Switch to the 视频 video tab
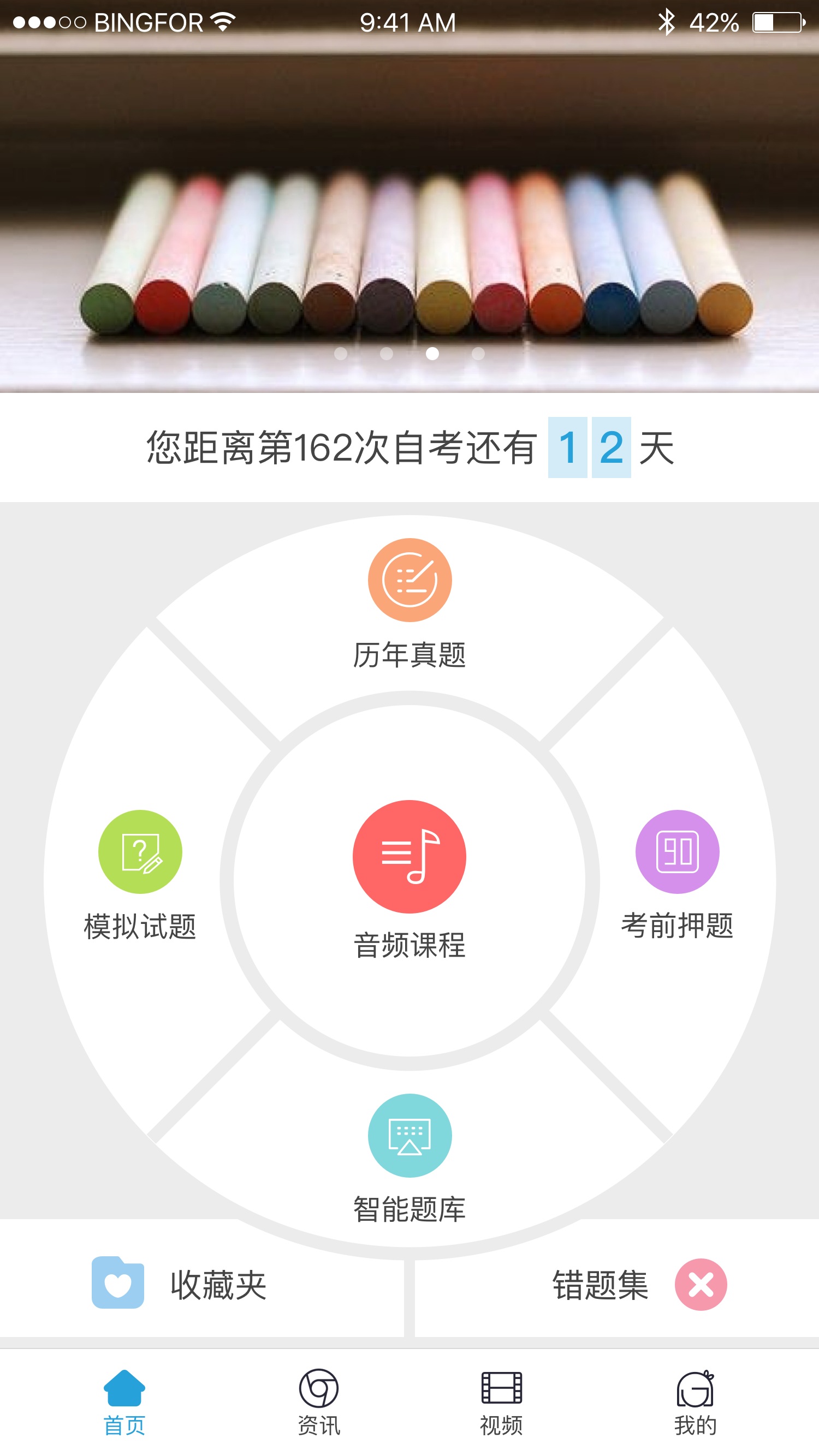The height and width of the screenshot is (1456, 819). point(501,1403)
